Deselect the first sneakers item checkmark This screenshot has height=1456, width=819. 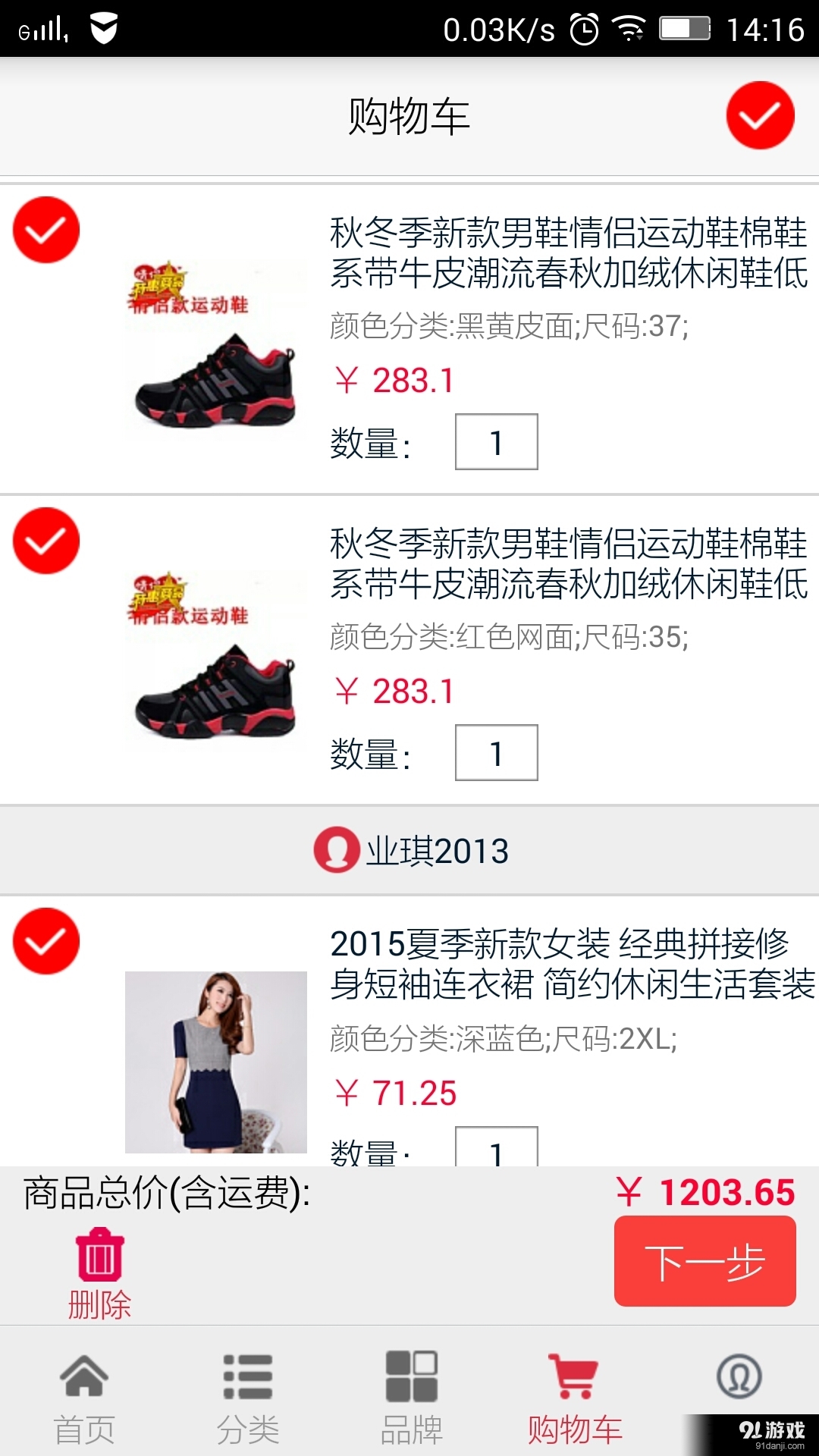click(46, 230)
